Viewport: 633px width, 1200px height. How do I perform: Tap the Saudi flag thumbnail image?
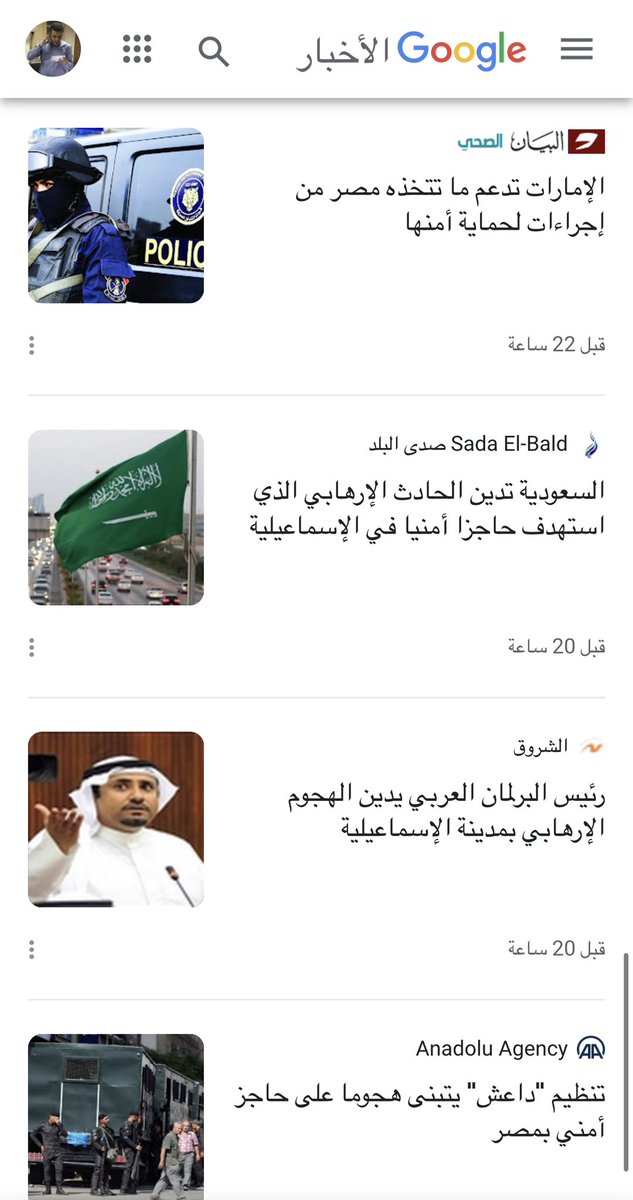116,517
